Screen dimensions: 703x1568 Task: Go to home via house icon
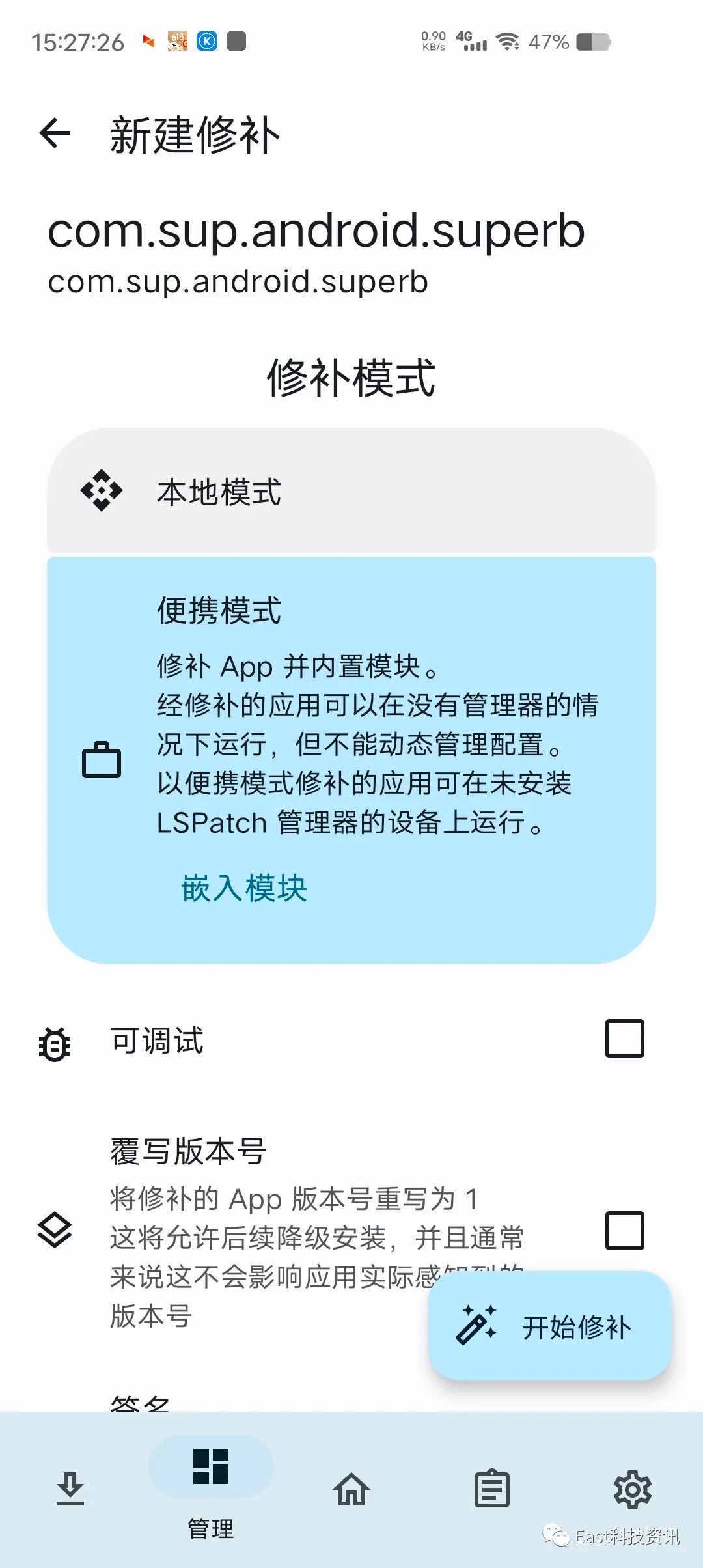coord(351,1489)
